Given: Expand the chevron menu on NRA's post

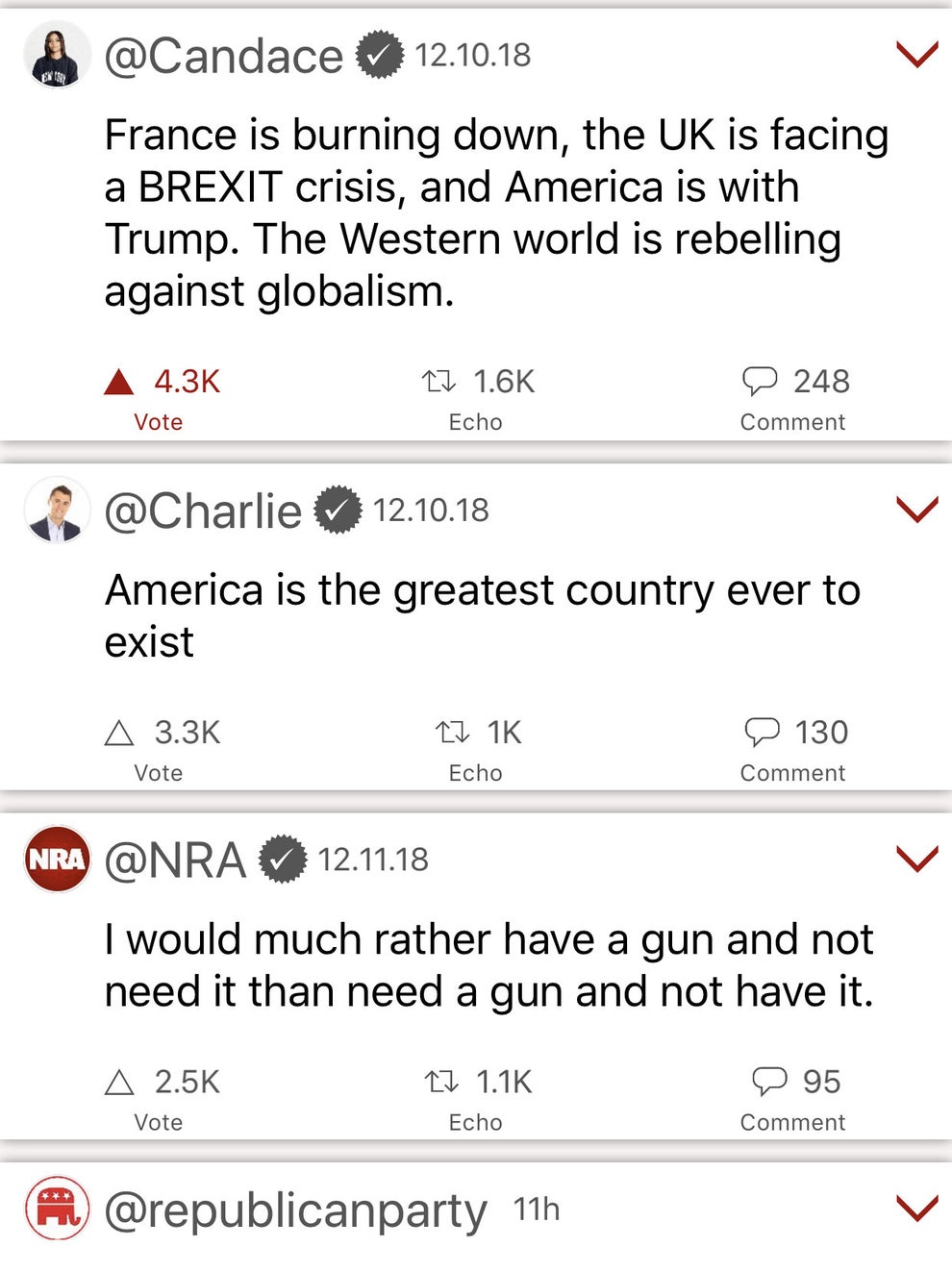Looking at the screenshot, I should tap(915, 859).
